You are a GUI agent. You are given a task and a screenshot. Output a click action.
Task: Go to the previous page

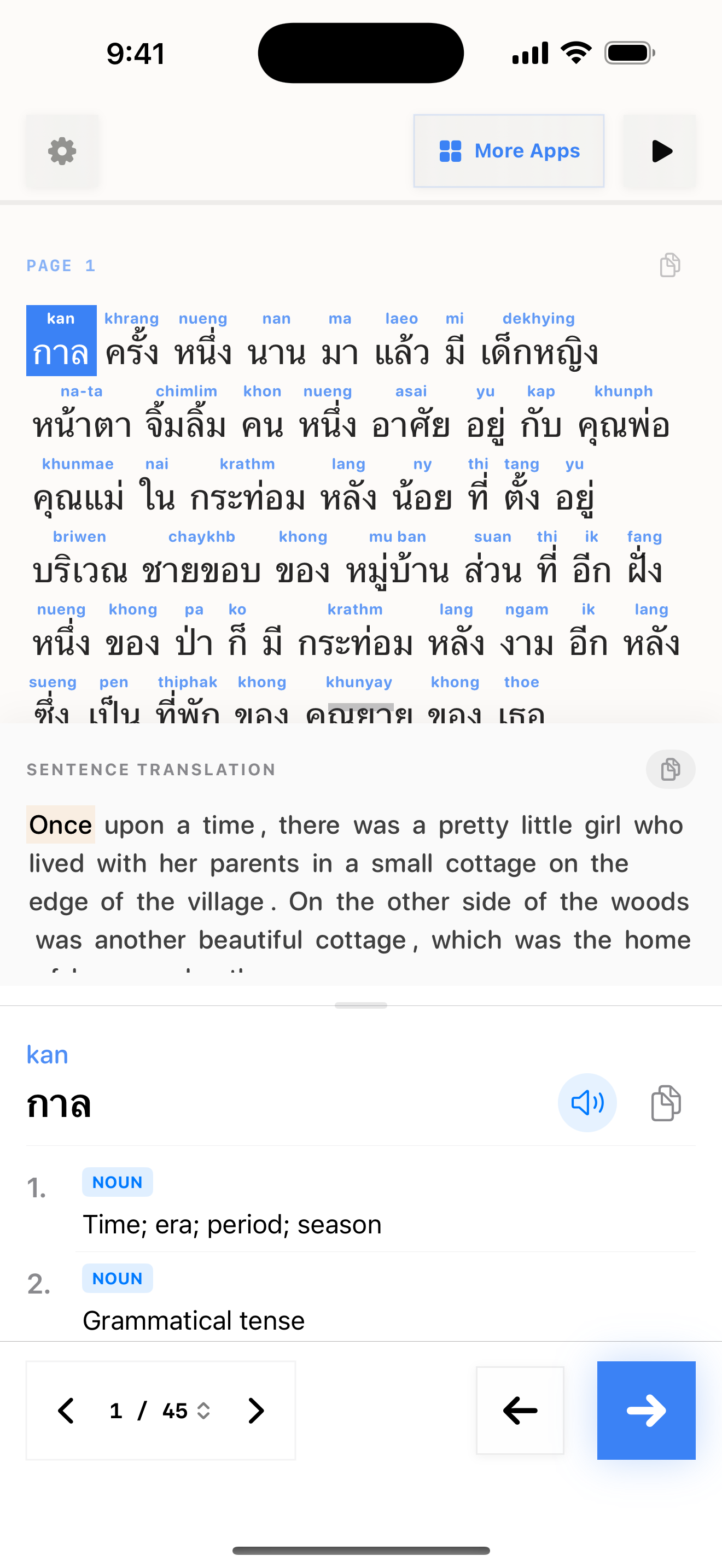click(x=66, y=1411)
